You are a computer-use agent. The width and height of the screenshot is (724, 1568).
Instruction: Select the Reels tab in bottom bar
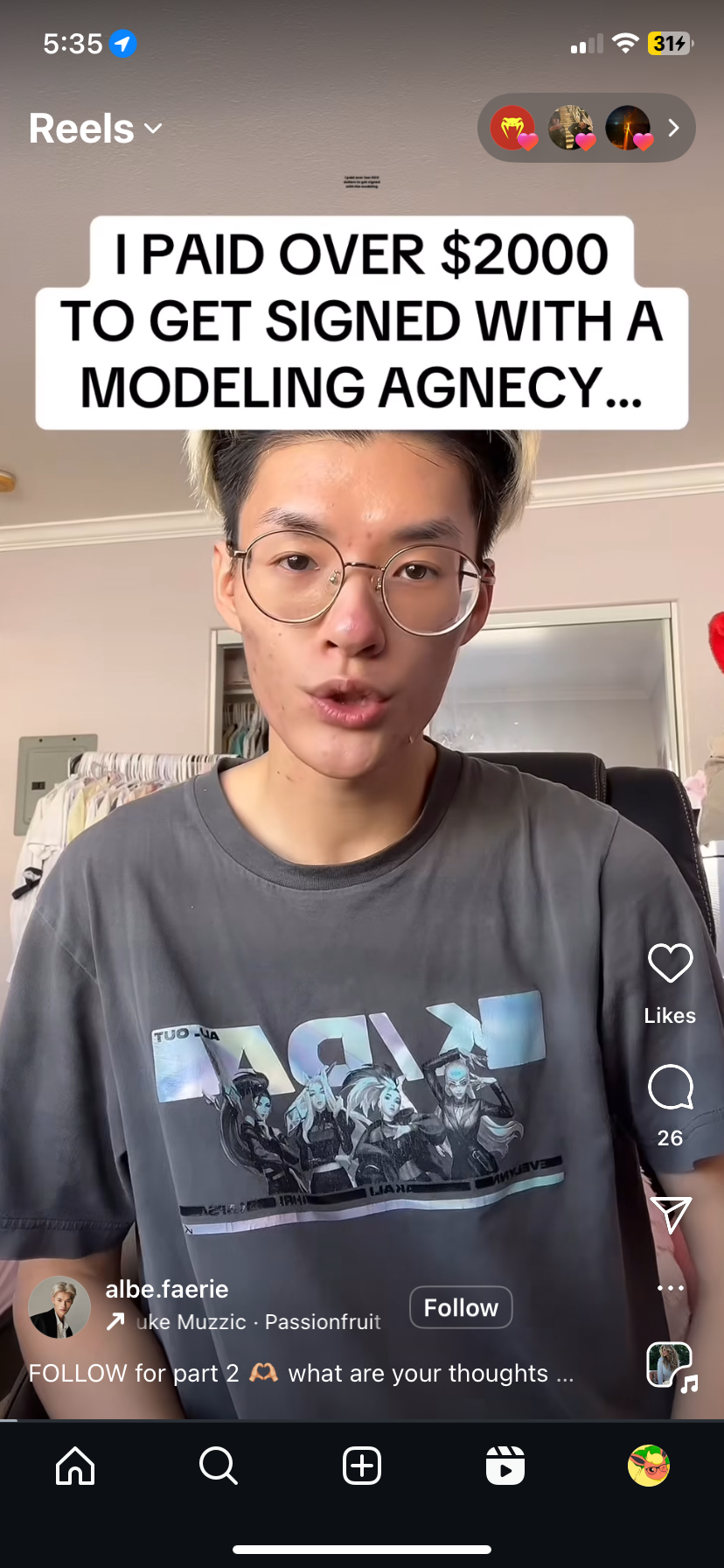pos(505,1466)
